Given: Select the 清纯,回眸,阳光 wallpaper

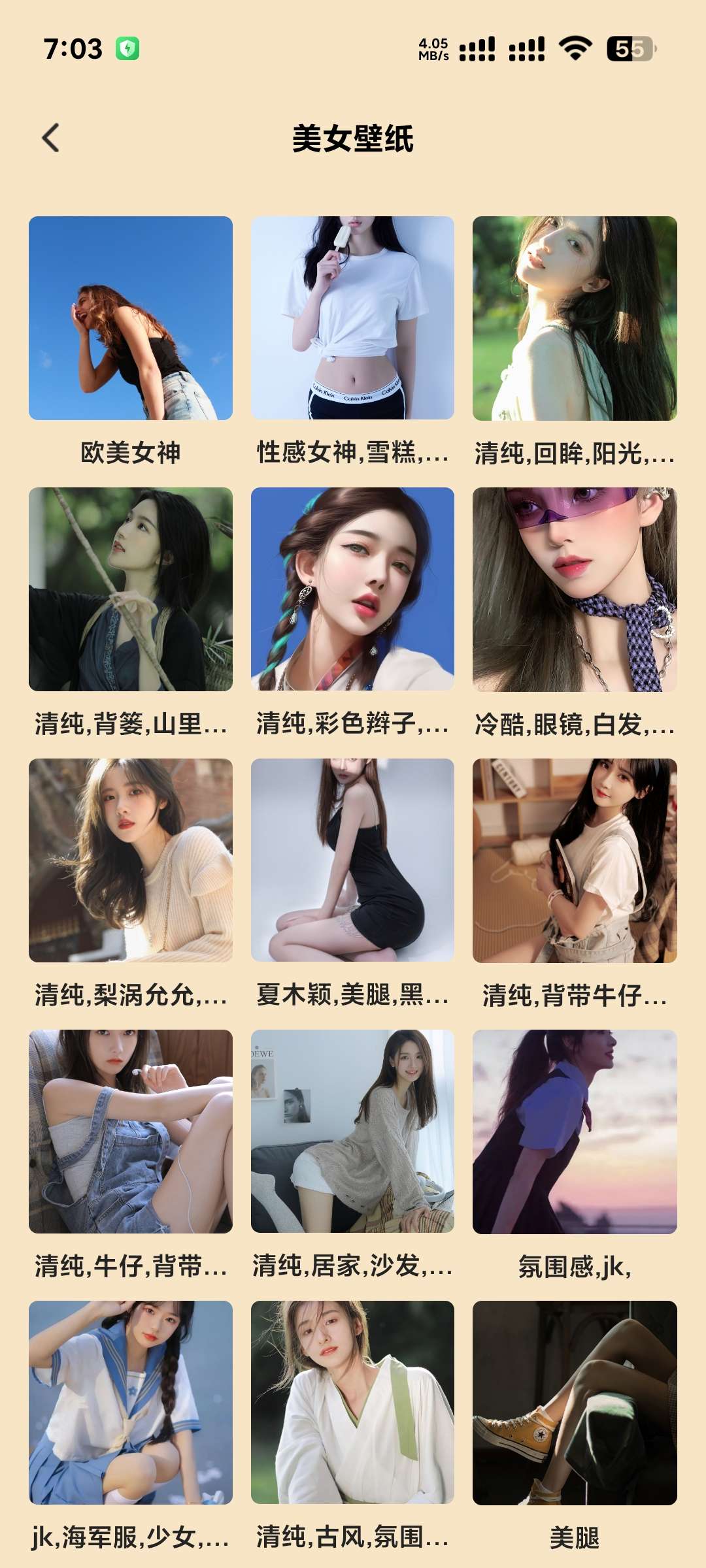Looking at the screenshot, I should point(575,318).
